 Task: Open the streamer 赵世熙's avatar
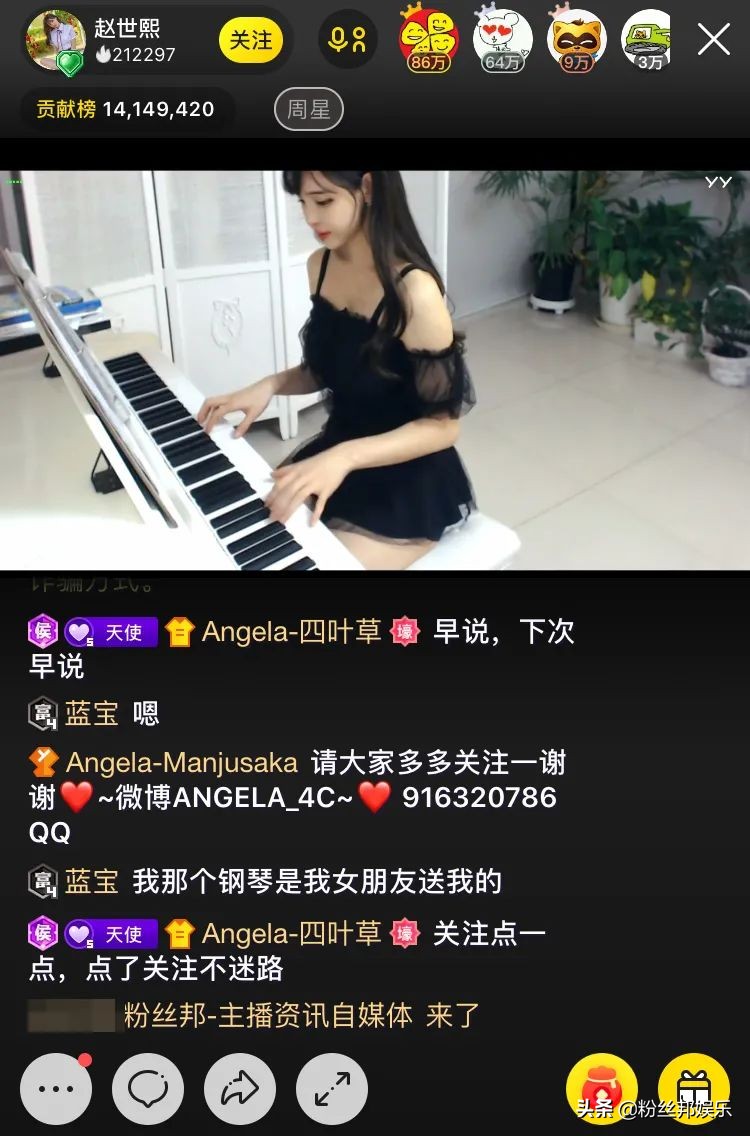55,40
